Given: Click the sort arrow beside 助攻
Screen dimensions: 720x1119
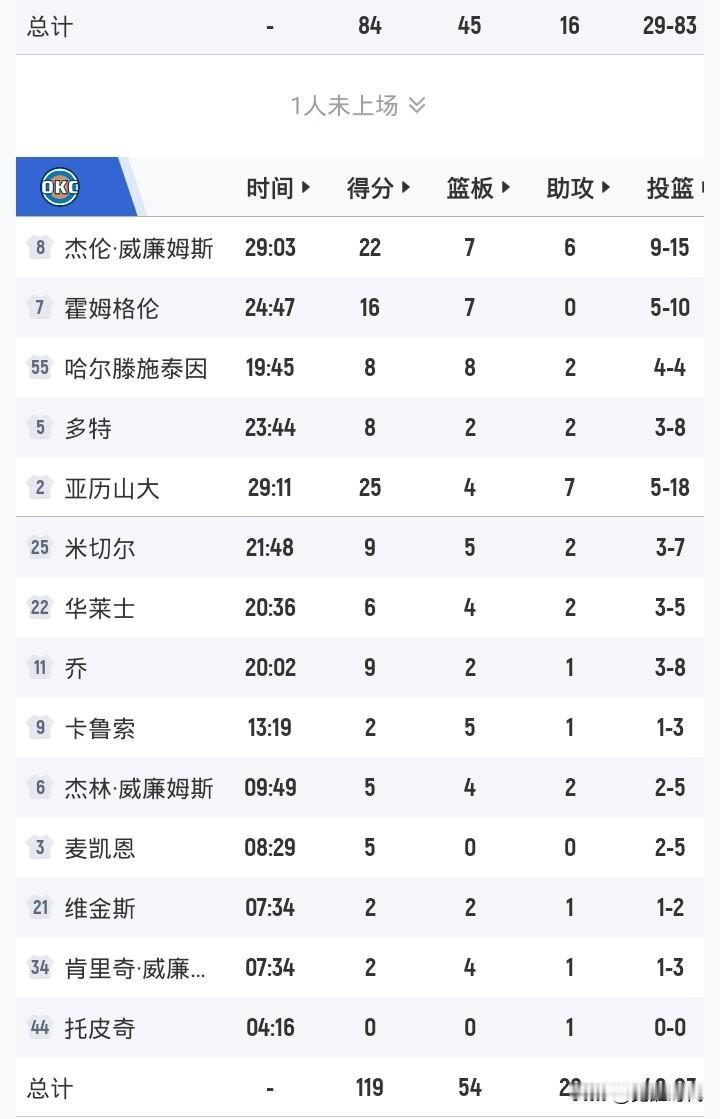Looking at the screenshot, I should point(604,187).
